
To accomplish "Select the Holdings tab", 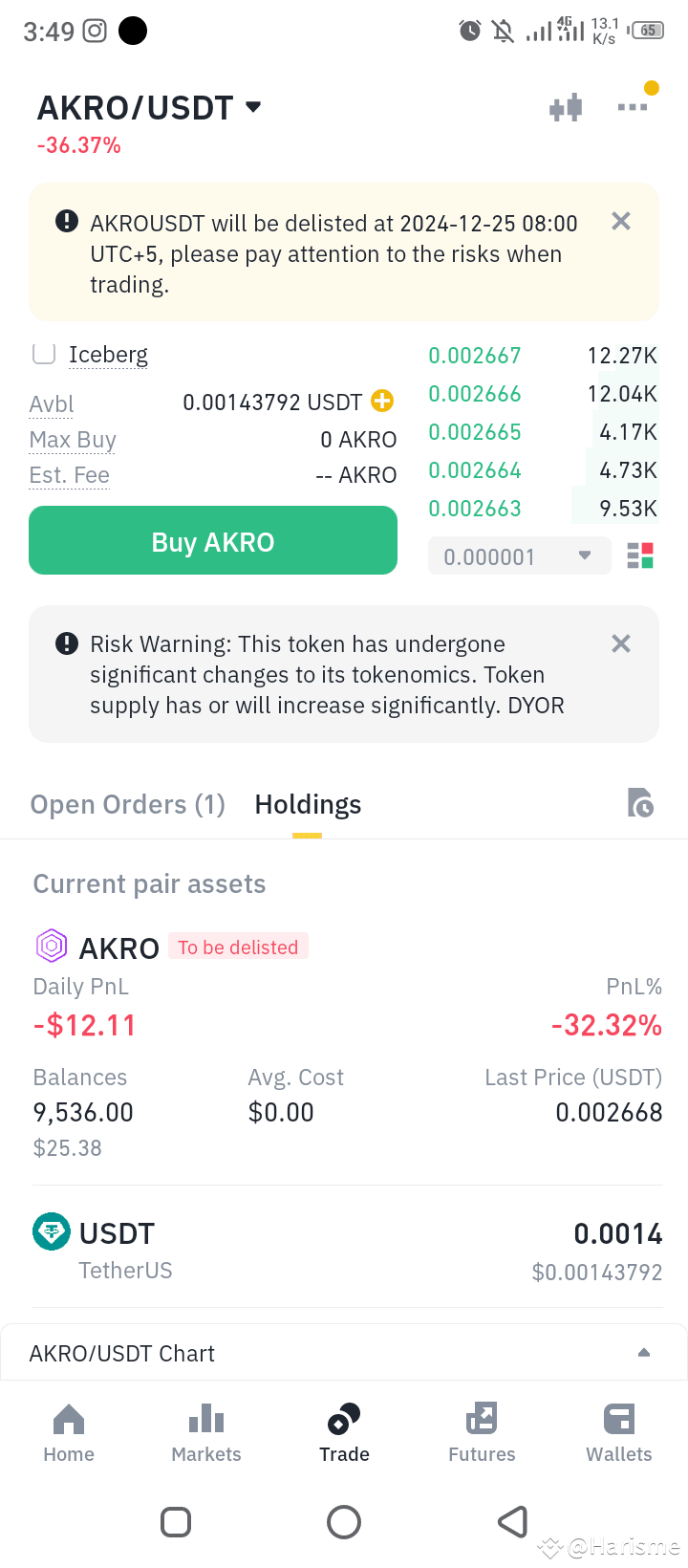I will (x=308, y=804).
